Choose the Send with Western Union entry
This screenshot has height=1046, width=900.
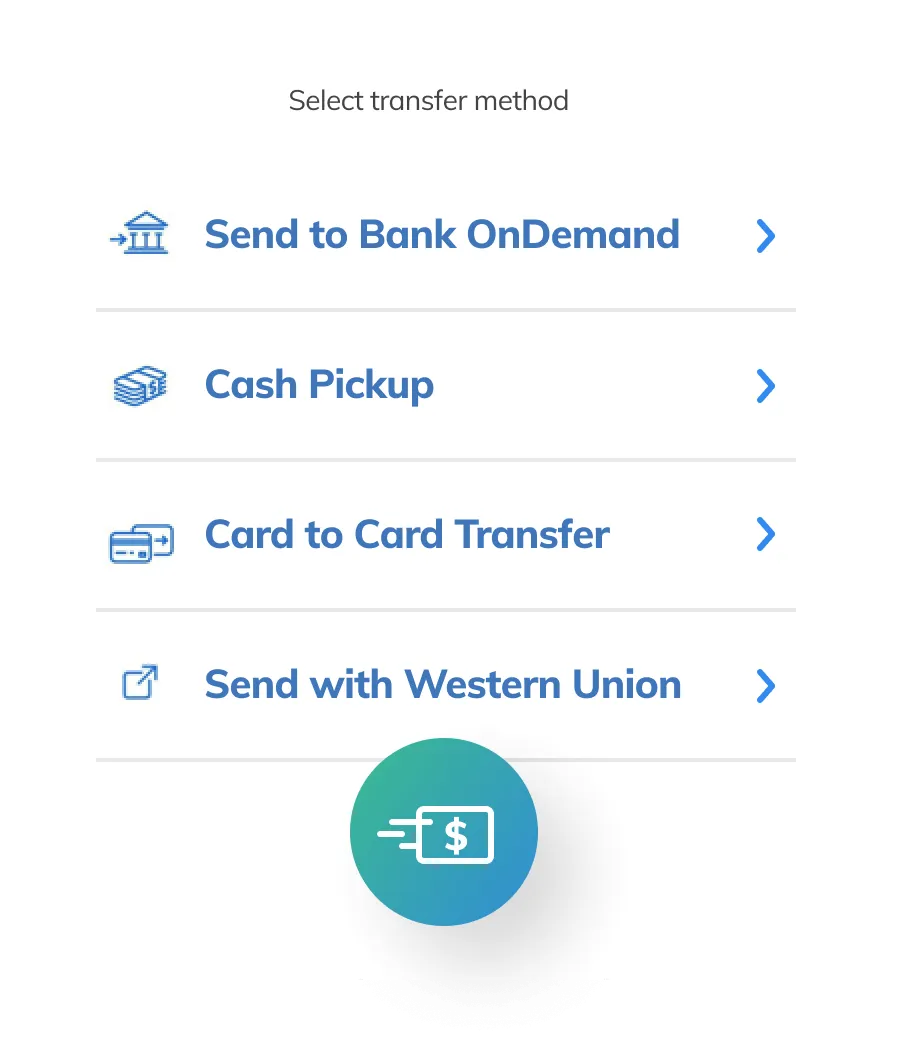[x=442, y=684]
